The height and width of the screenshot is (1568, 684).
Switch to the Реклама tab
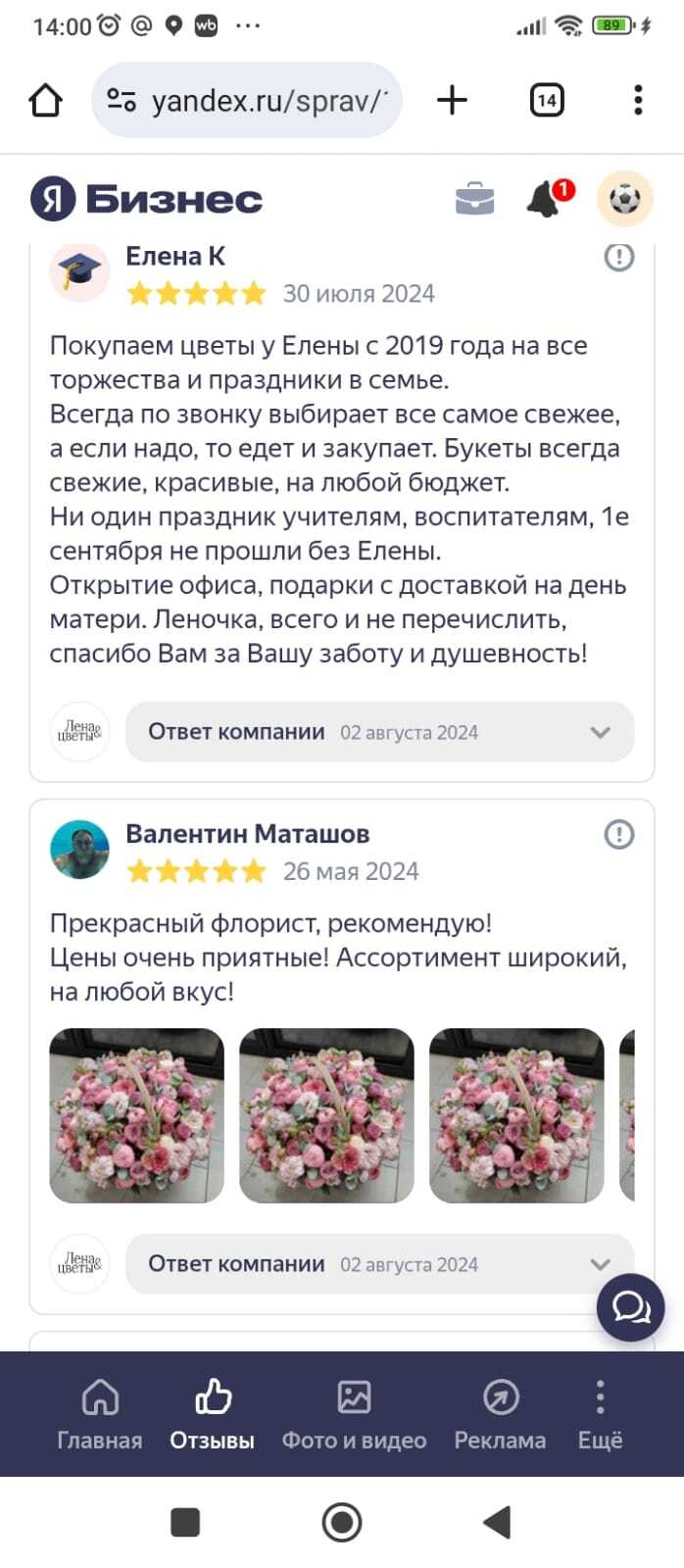coord(500,1414)
